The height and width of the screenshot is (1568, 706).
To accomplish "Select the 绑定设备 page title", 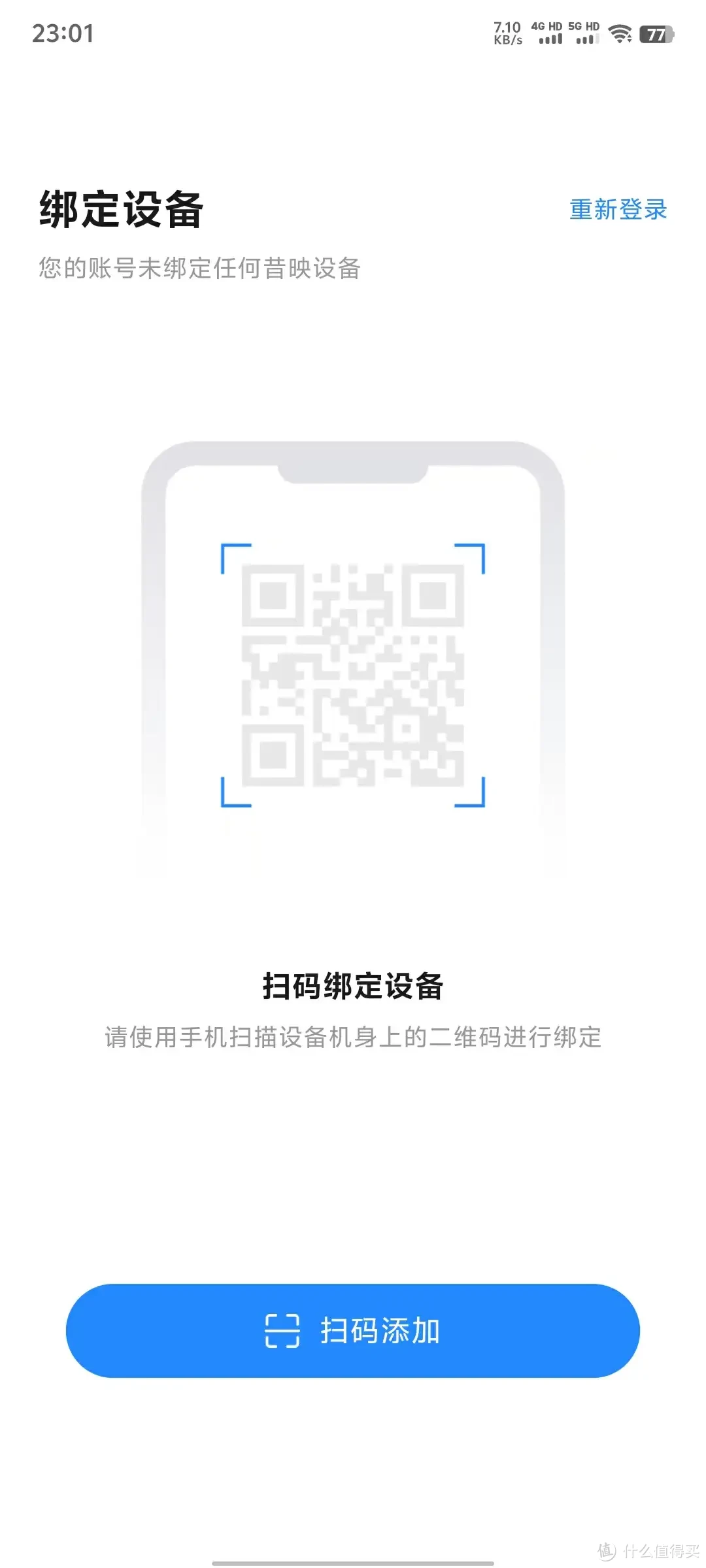I will pyautogui.click(x=121, y=209).
